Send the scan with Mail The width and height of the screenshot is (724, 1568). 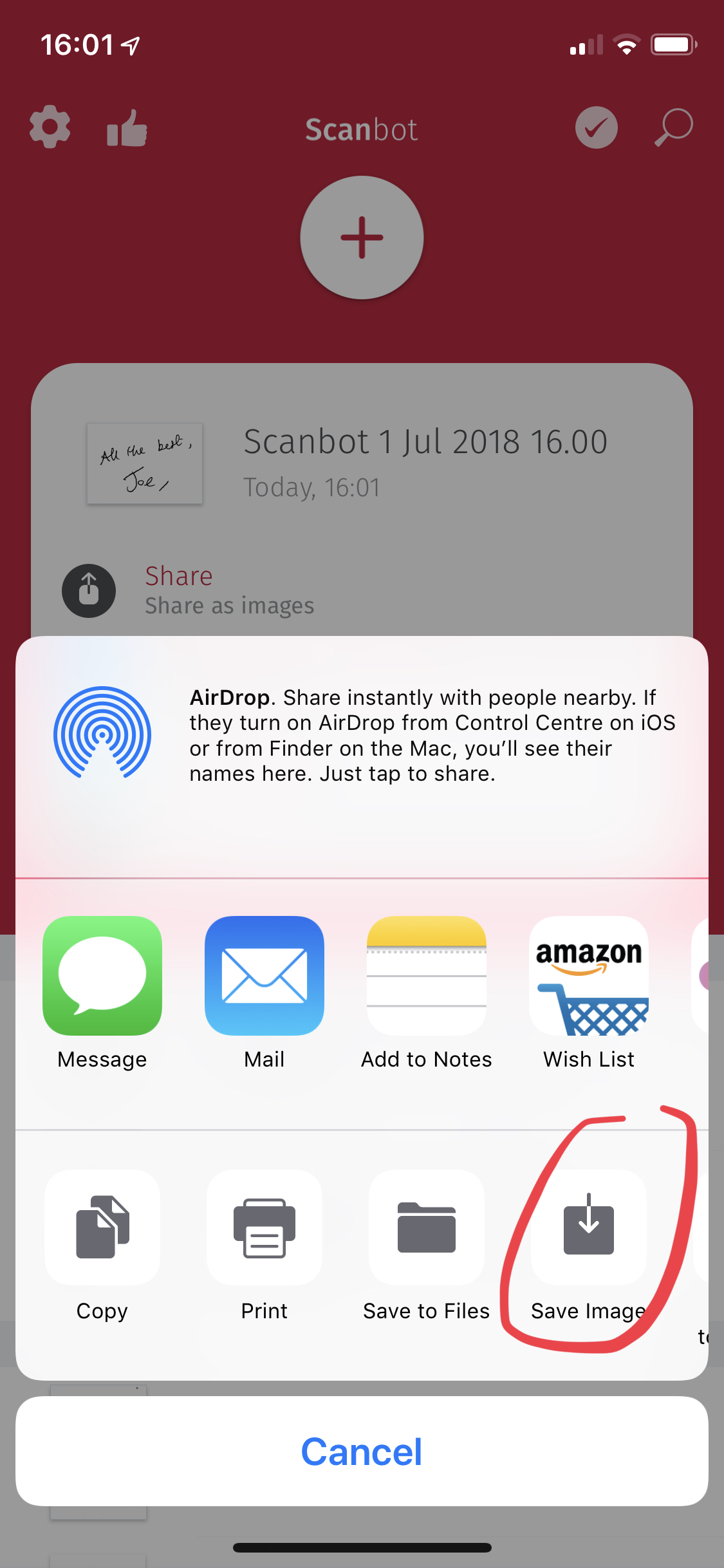(265, 975)
